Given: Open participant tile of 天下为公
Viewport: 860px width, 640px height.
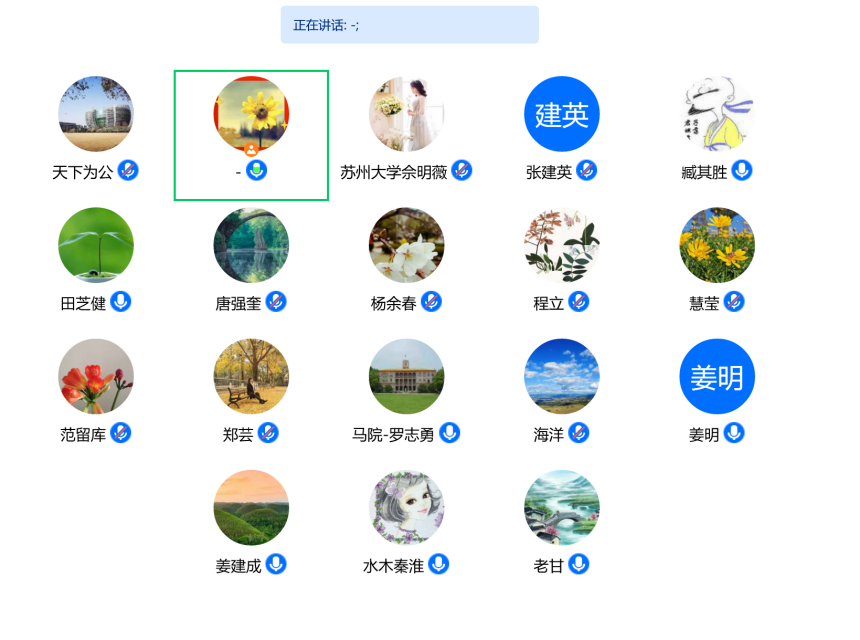Looking at the screenshot, I should 96,115.
